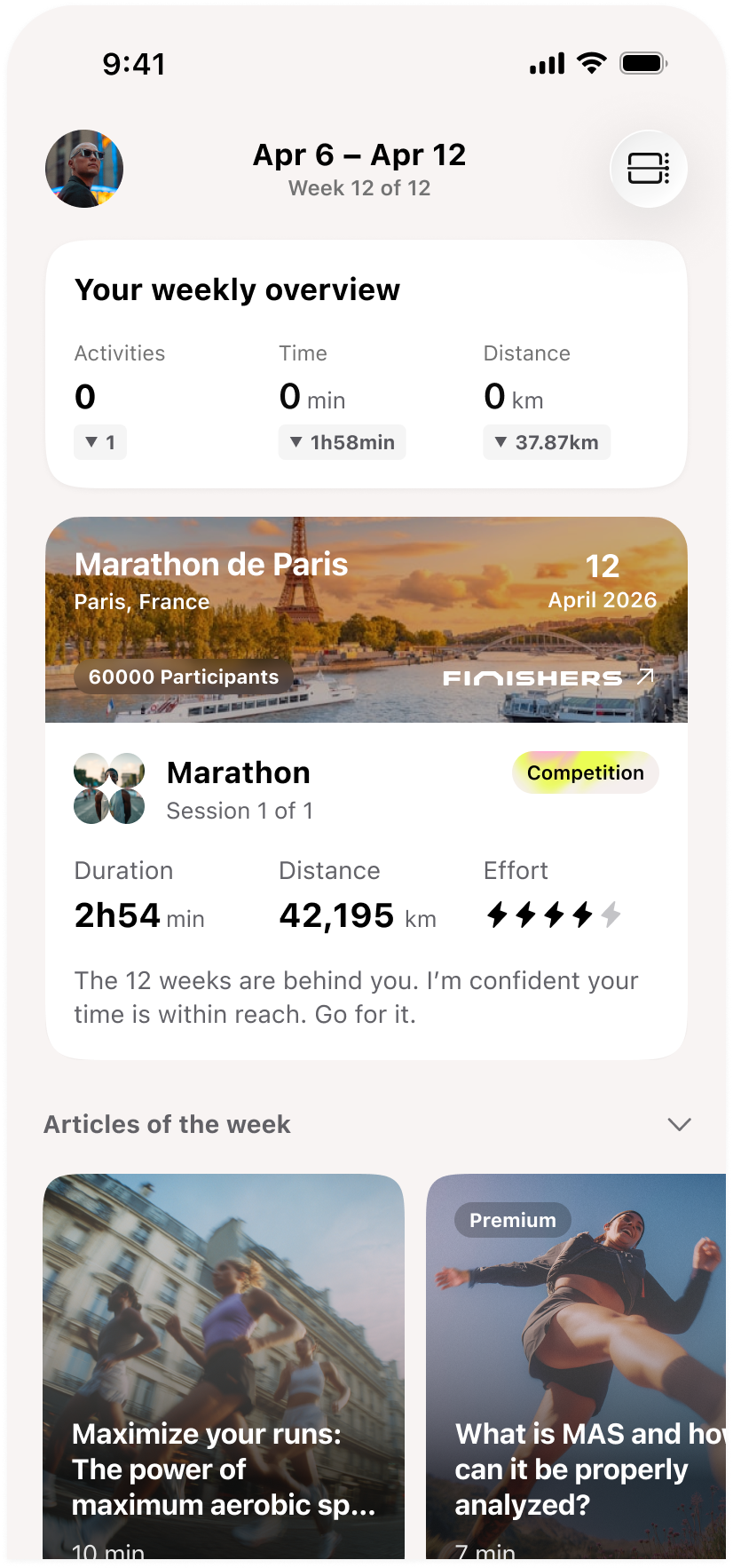This screenshot has width=733, height=1568.
Task: Read article Maximize your runs
Action: pos(224,1367)
